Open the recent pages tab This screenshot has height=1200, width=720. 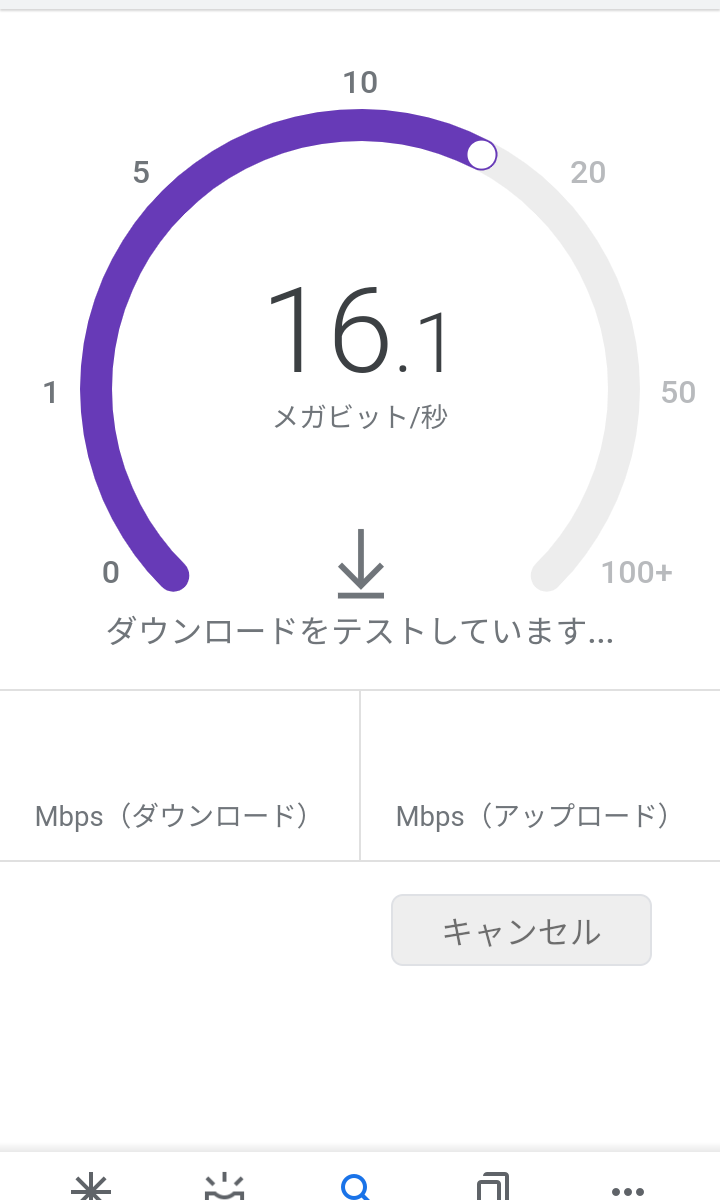493,1188
